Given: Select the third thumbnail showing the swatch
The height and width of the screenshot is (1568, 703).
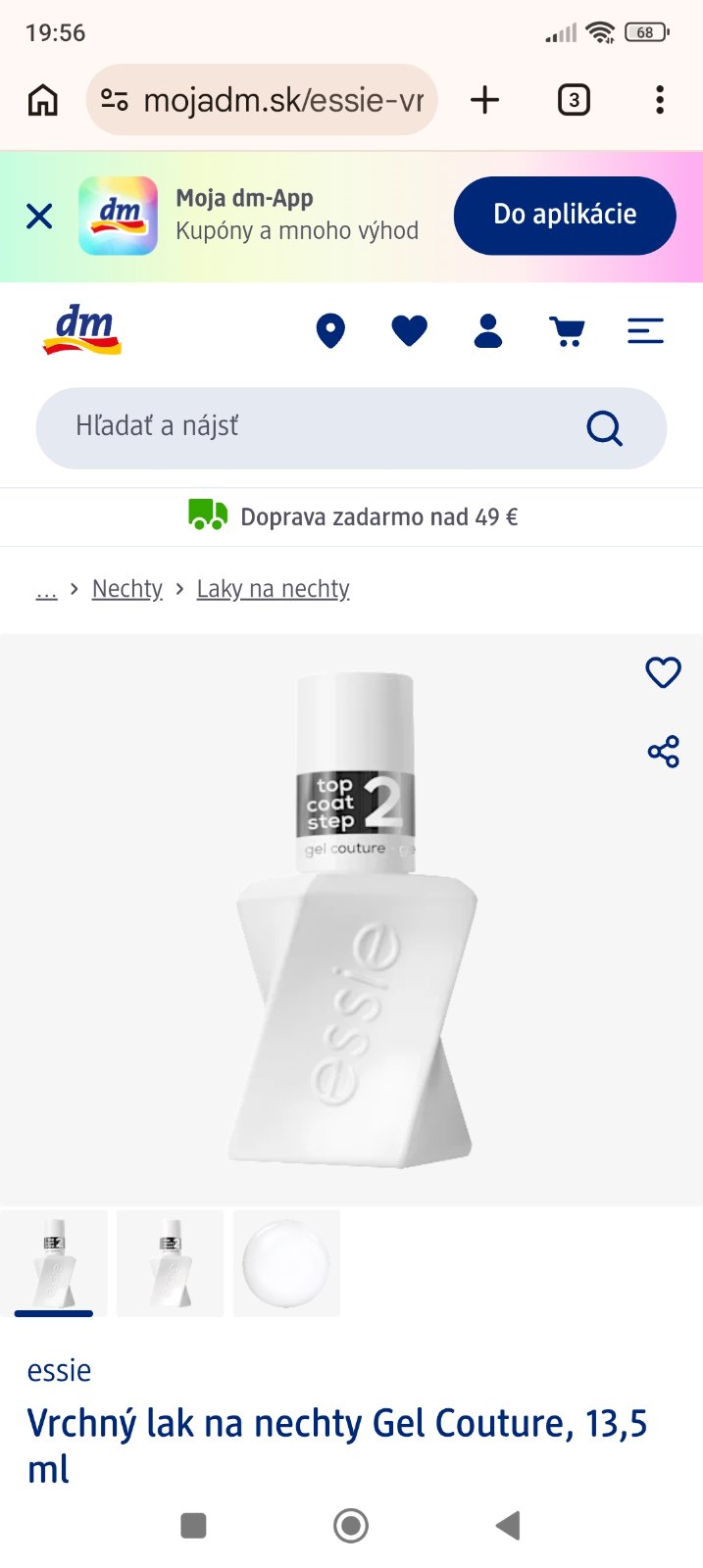Looking at the screenshot, I should 286,1262.
